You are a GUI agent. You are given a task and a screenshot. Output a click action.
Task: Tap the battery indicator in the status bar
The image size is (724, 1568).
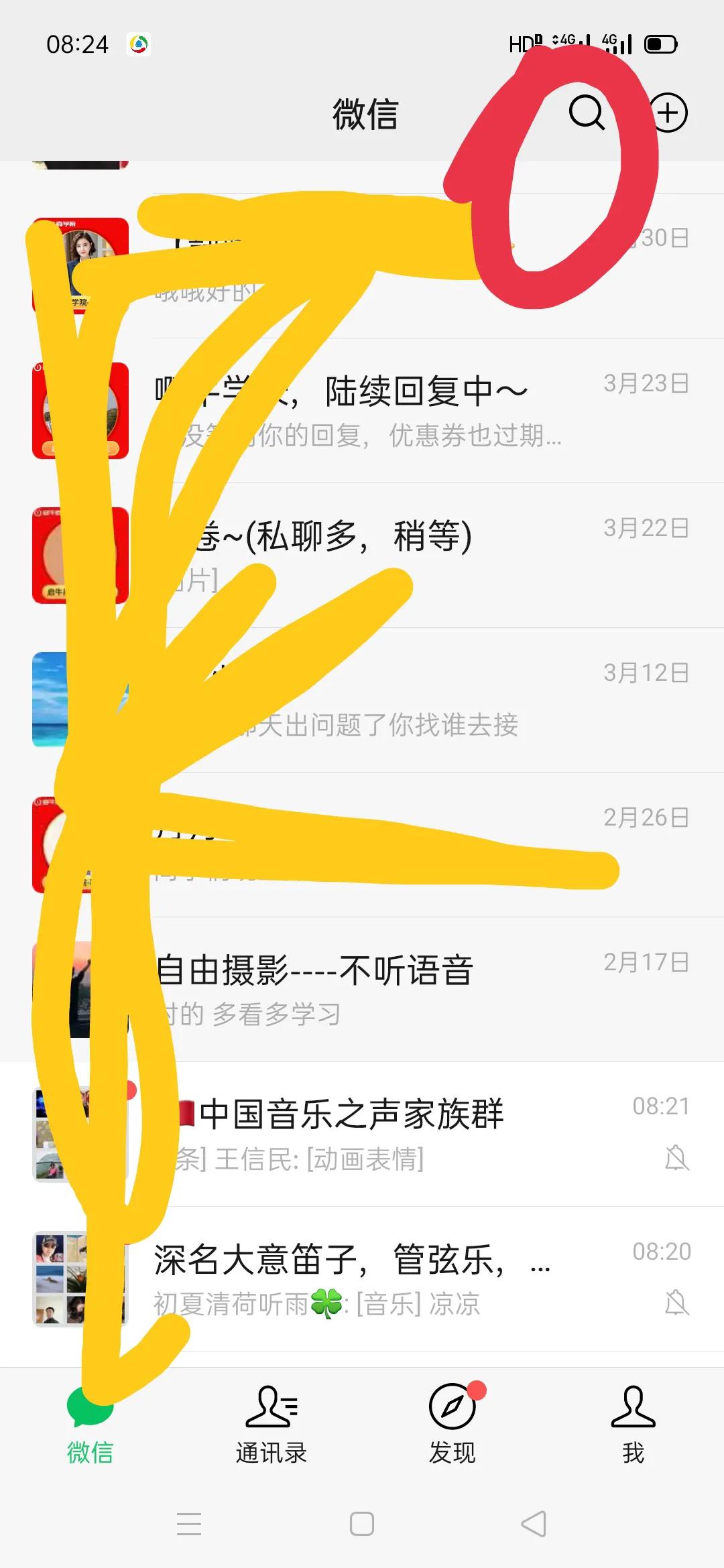click(660, 46)
